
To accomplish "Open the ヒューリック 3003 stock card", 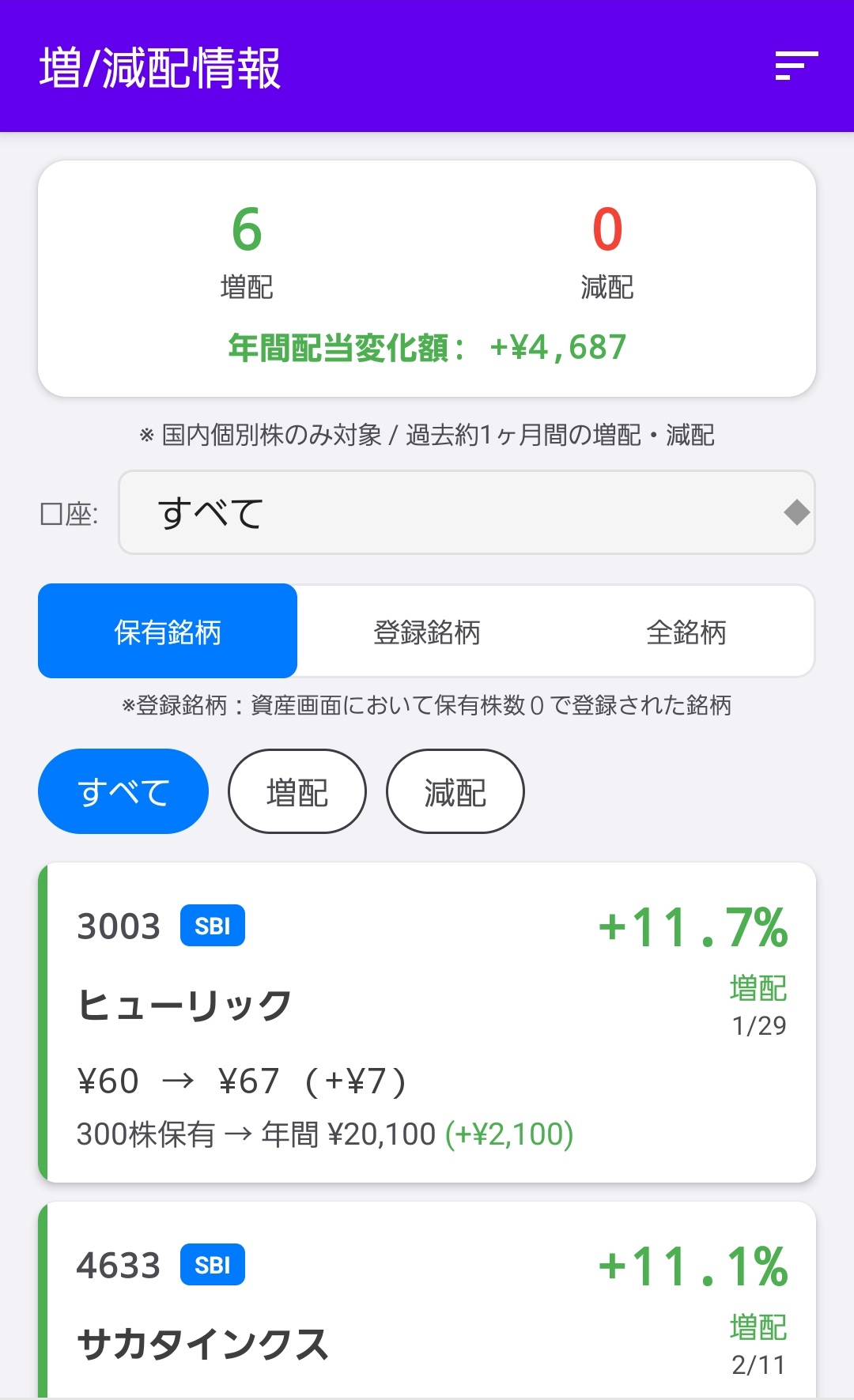I will 427,1022.
